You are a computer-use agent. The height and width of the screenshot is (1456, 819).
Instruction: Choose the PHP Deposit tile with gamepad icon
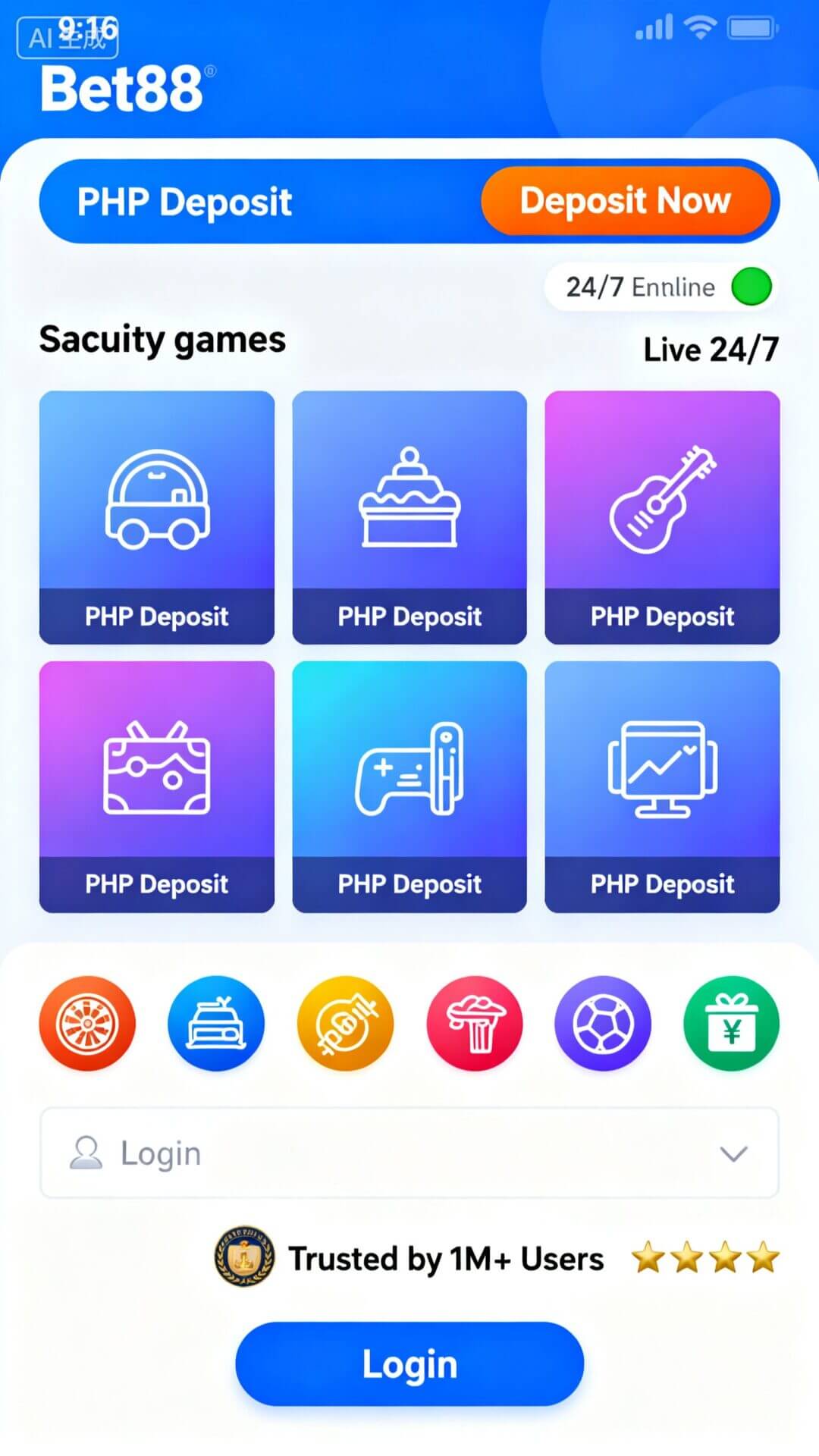[x=409, y=786]
